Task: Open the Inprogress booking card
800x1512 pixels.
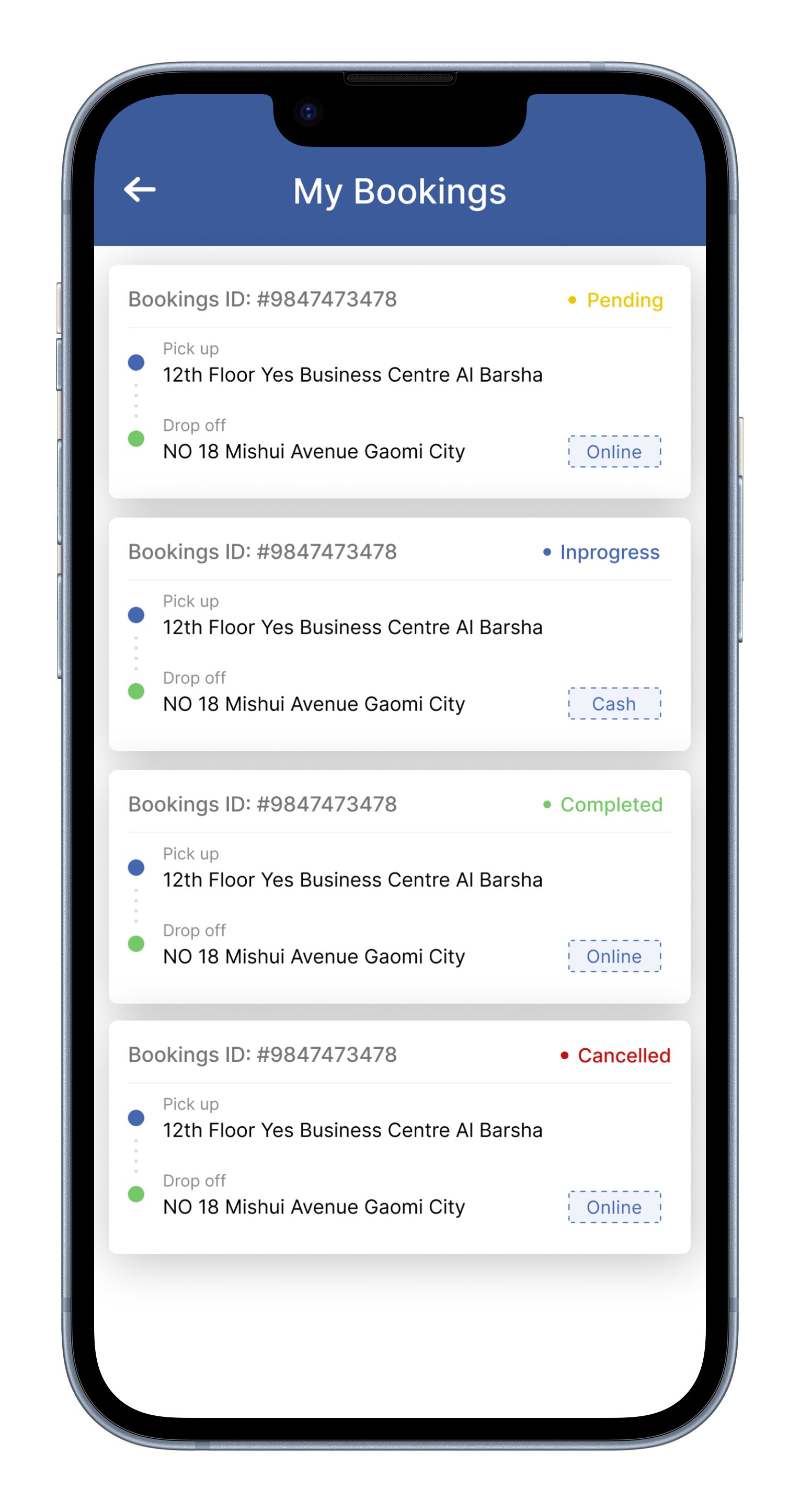Action: coord(399,634)
